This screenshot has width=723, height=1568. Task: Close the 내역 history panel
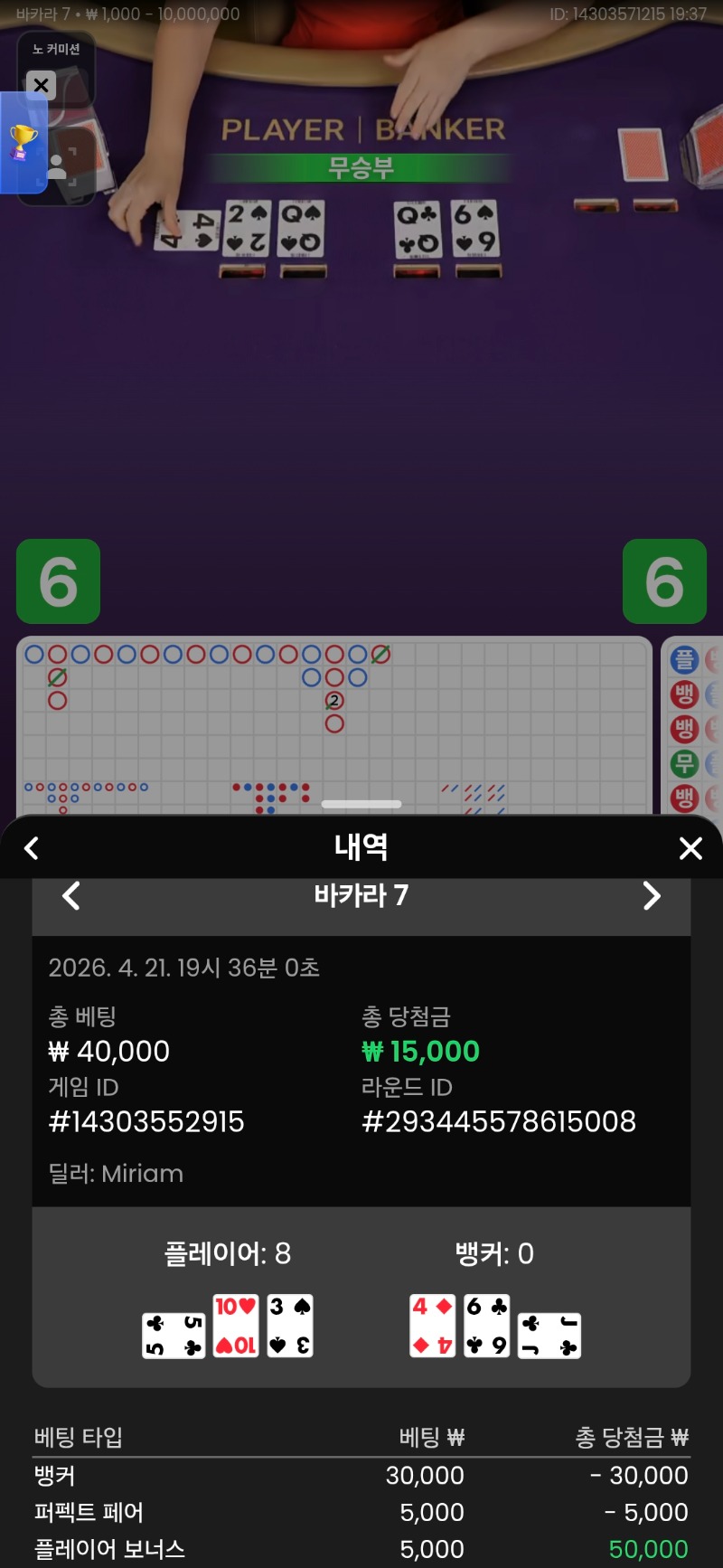(690, 848)
